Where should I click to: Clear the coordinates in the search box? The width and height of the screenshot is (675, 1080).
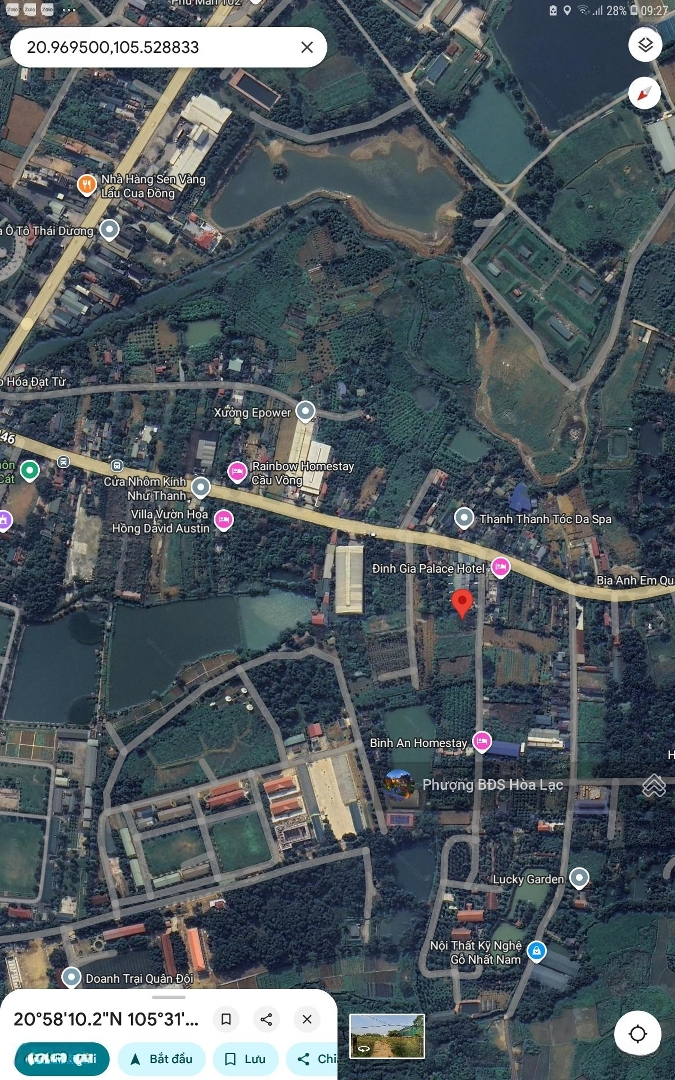pos(307,47)
